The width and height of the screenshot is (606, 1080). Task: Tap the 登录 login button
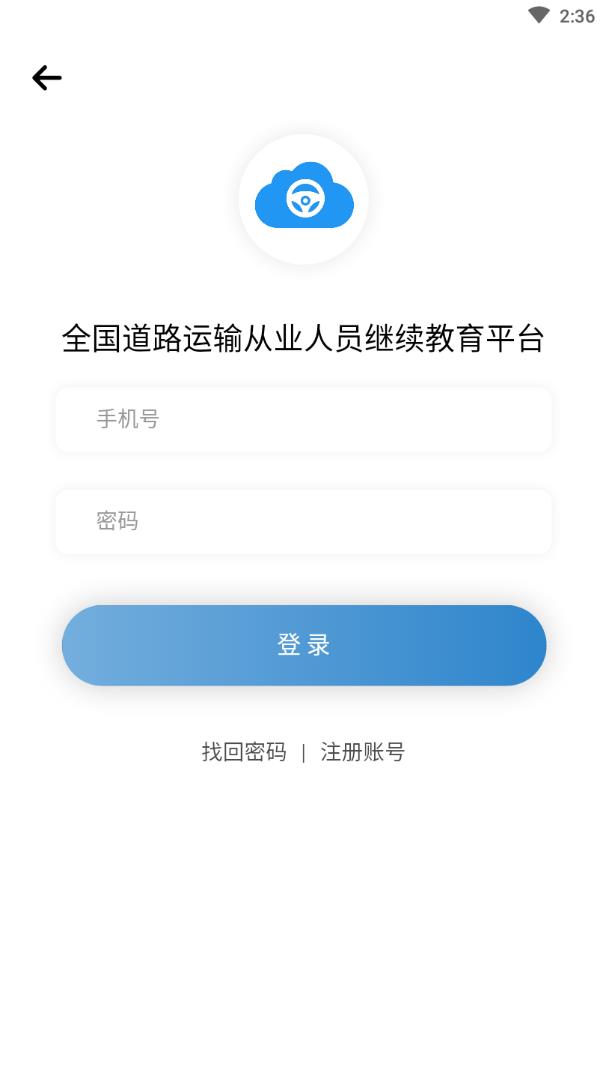(303, 645)
